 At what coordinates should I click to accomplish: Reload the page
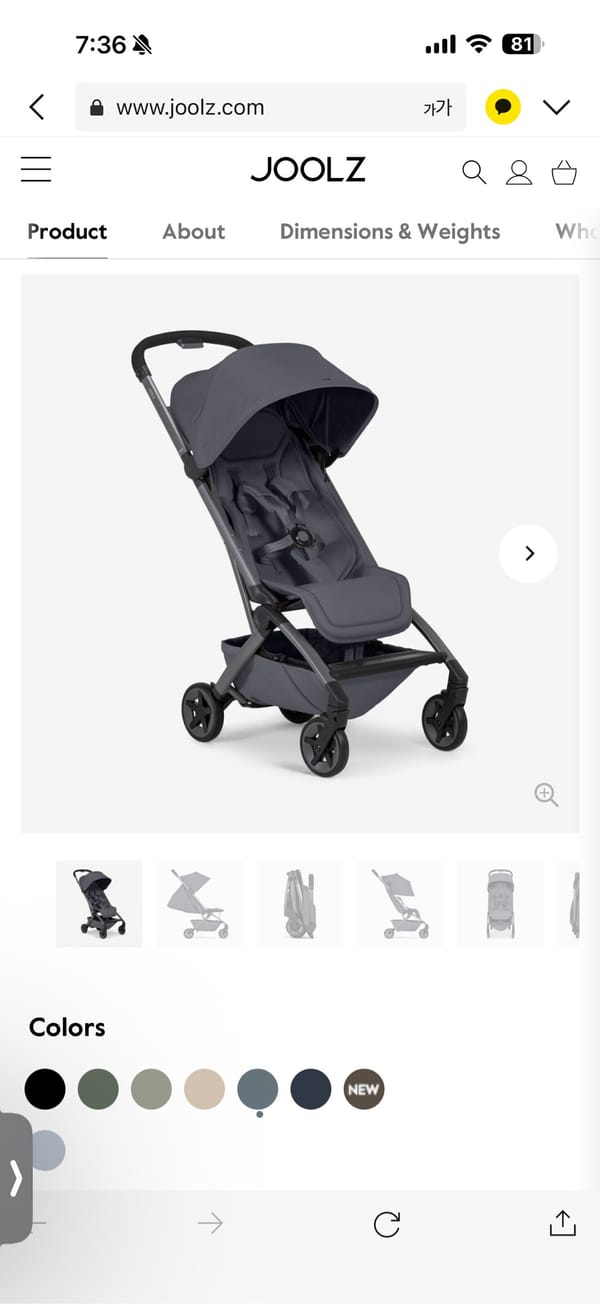coord(387,1223)
